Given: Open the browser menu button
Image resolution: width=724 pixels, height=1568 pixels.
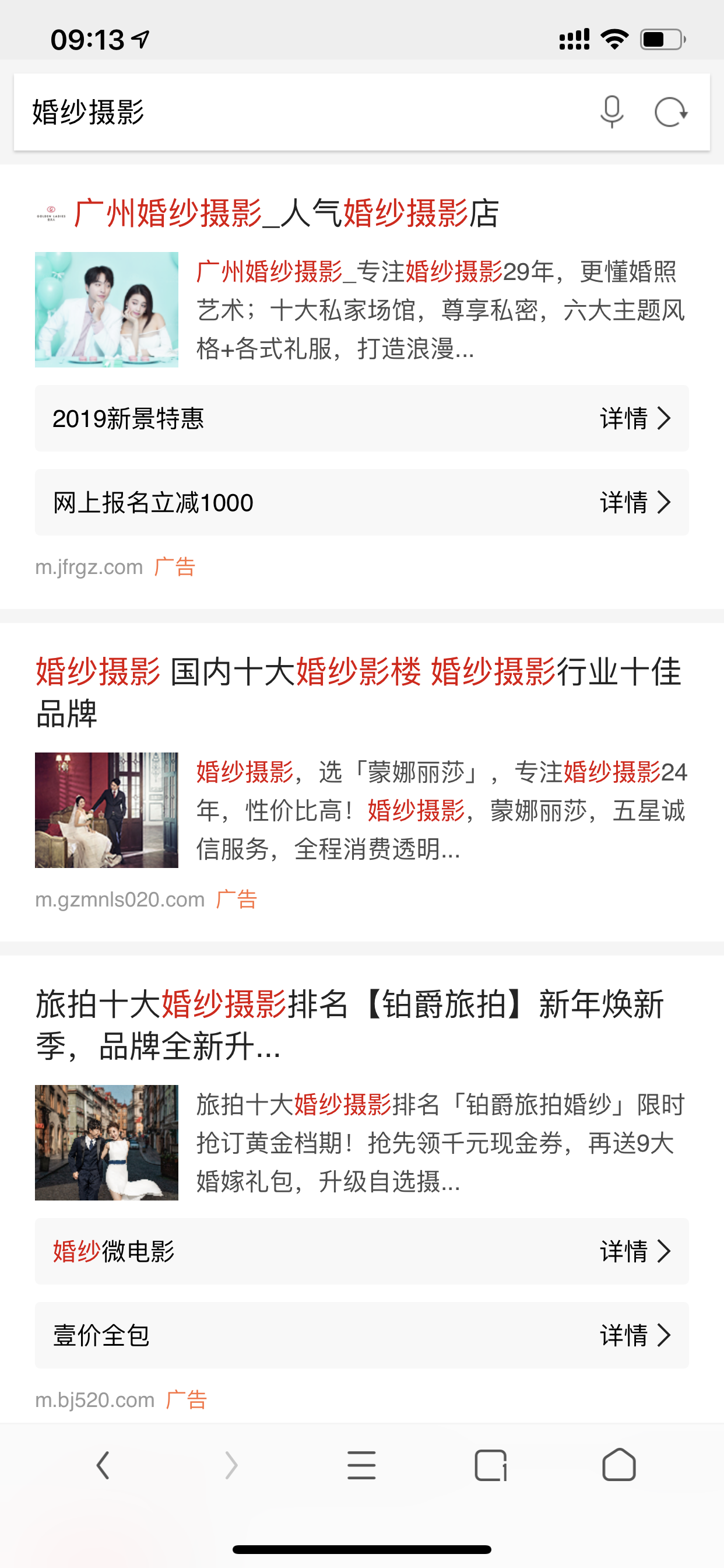Looking at the screenshot, I should point(361,1465).
